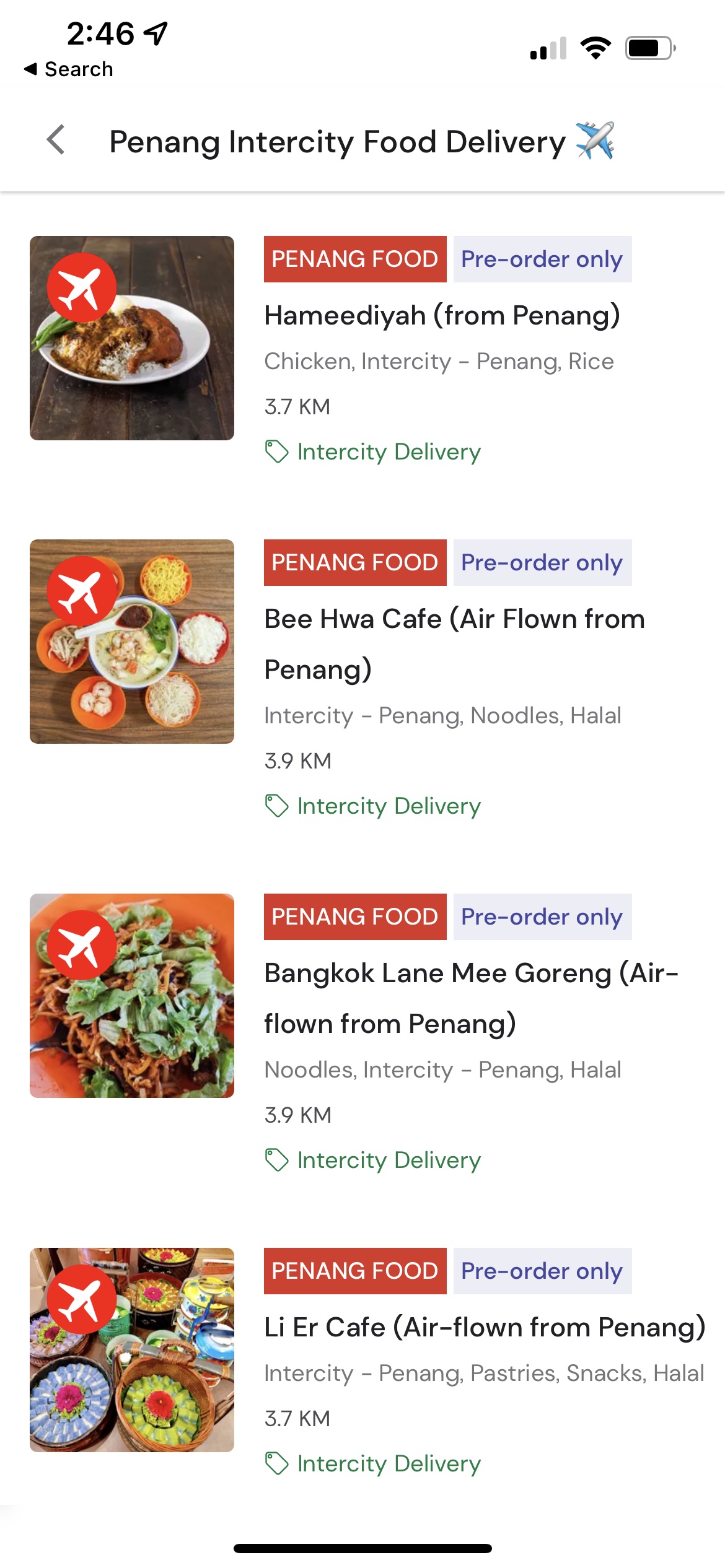Tap the Wi-Fi indicator in the status bar

[597, 48]
